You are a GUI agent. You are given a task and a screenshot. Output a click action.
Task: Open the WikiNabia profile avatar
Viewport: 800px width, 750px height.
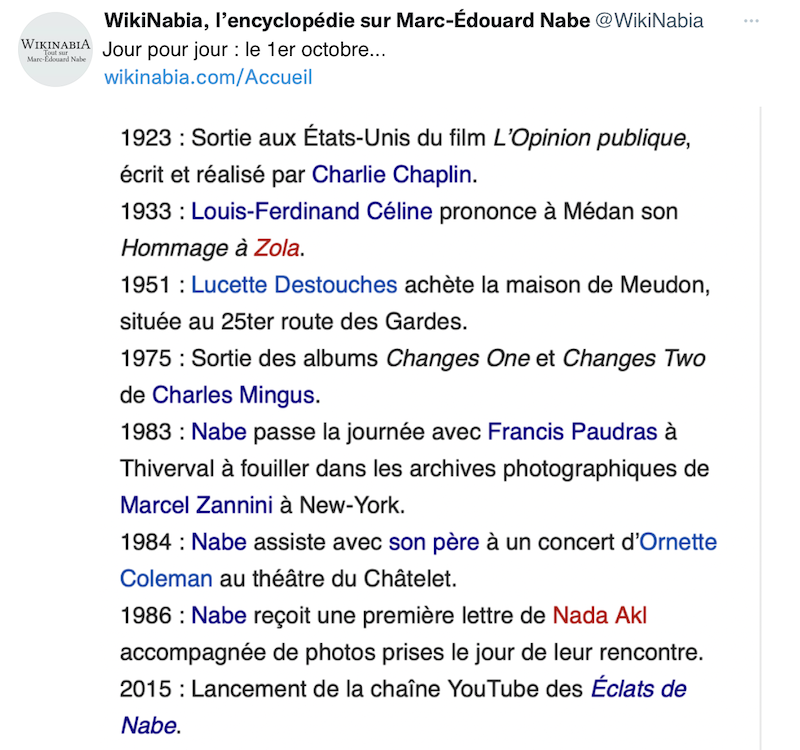(56, 50)
